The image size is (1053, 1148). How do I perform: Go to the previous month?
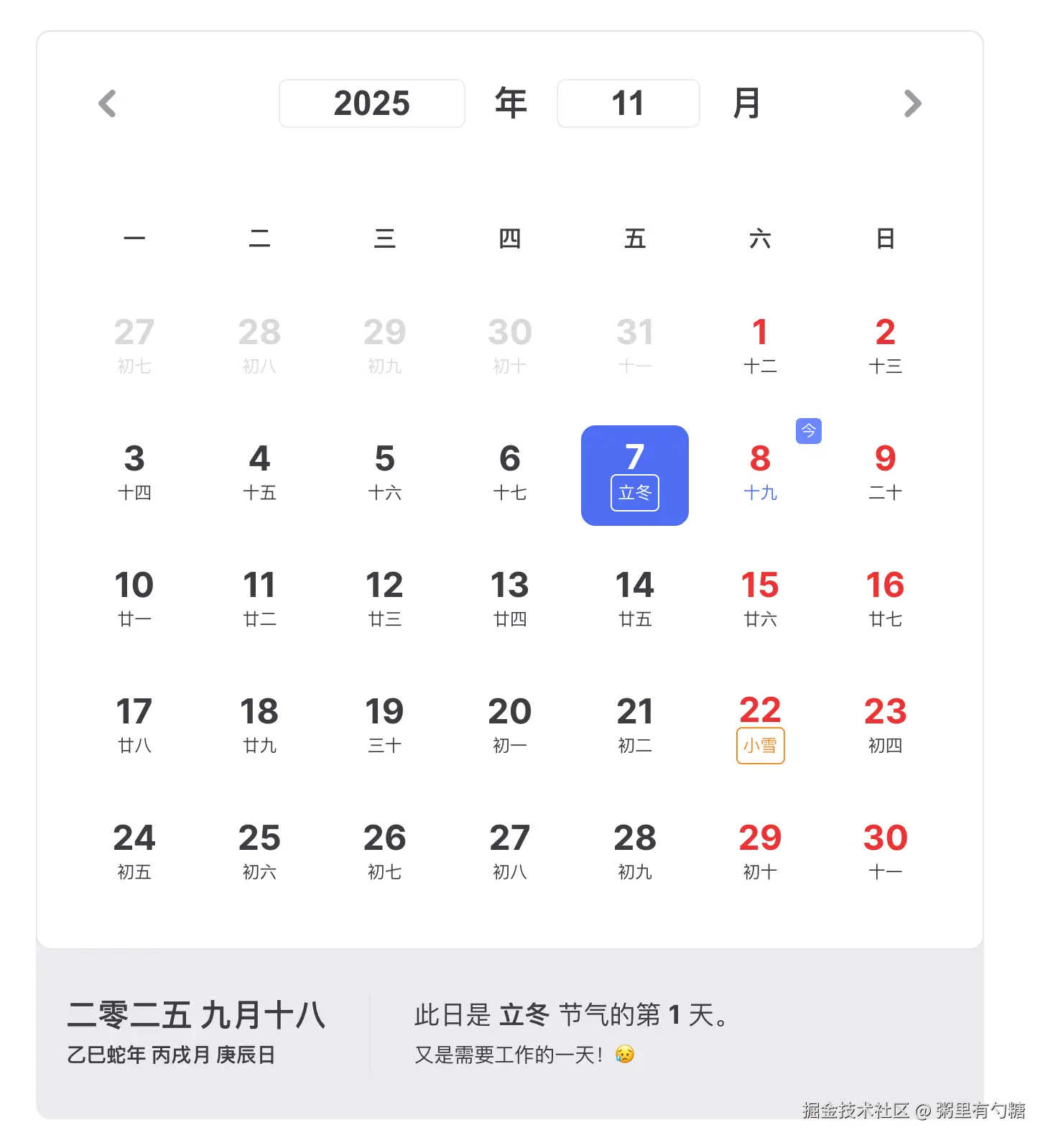pos(108,103)
